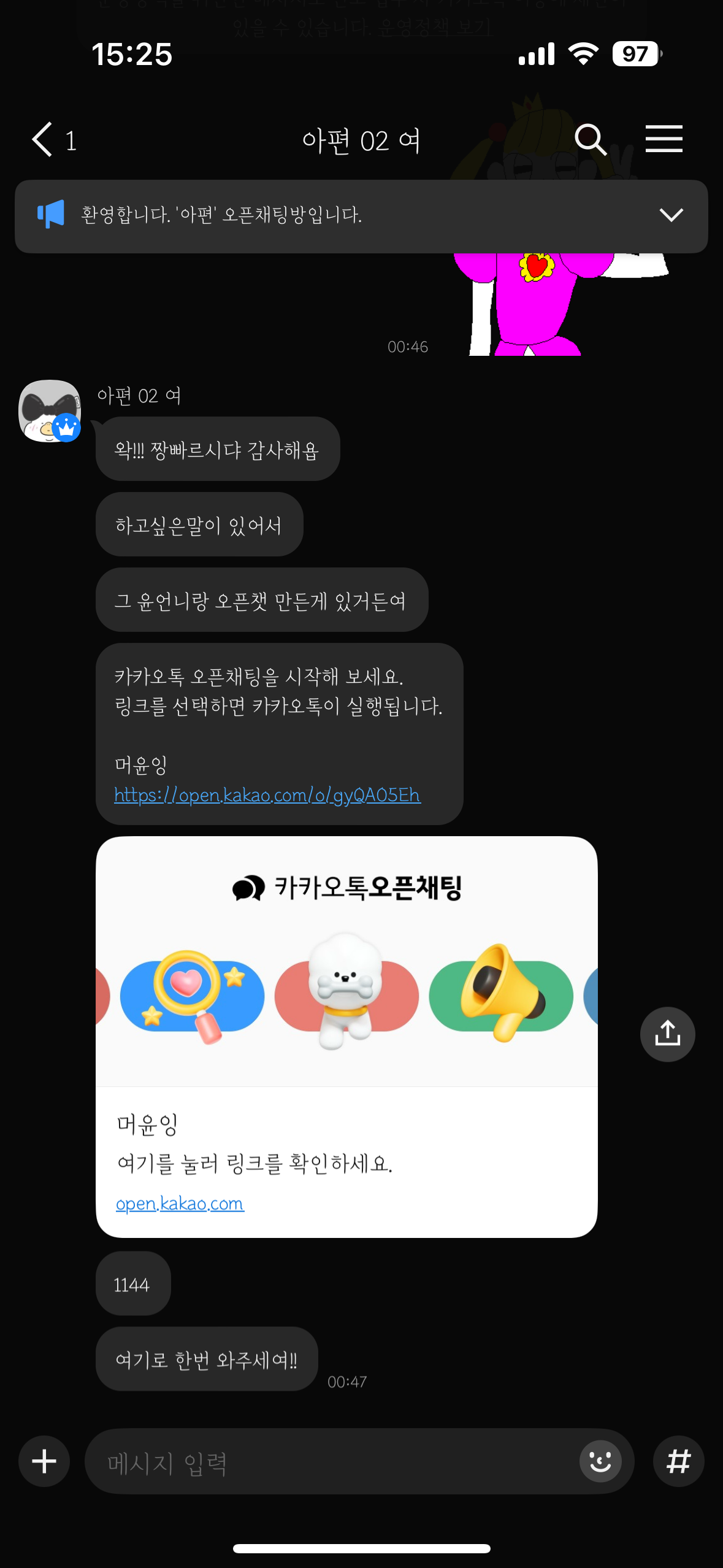The image size is (723, 1568).
Task: Go back to the chat list
Action: point(44,140)
